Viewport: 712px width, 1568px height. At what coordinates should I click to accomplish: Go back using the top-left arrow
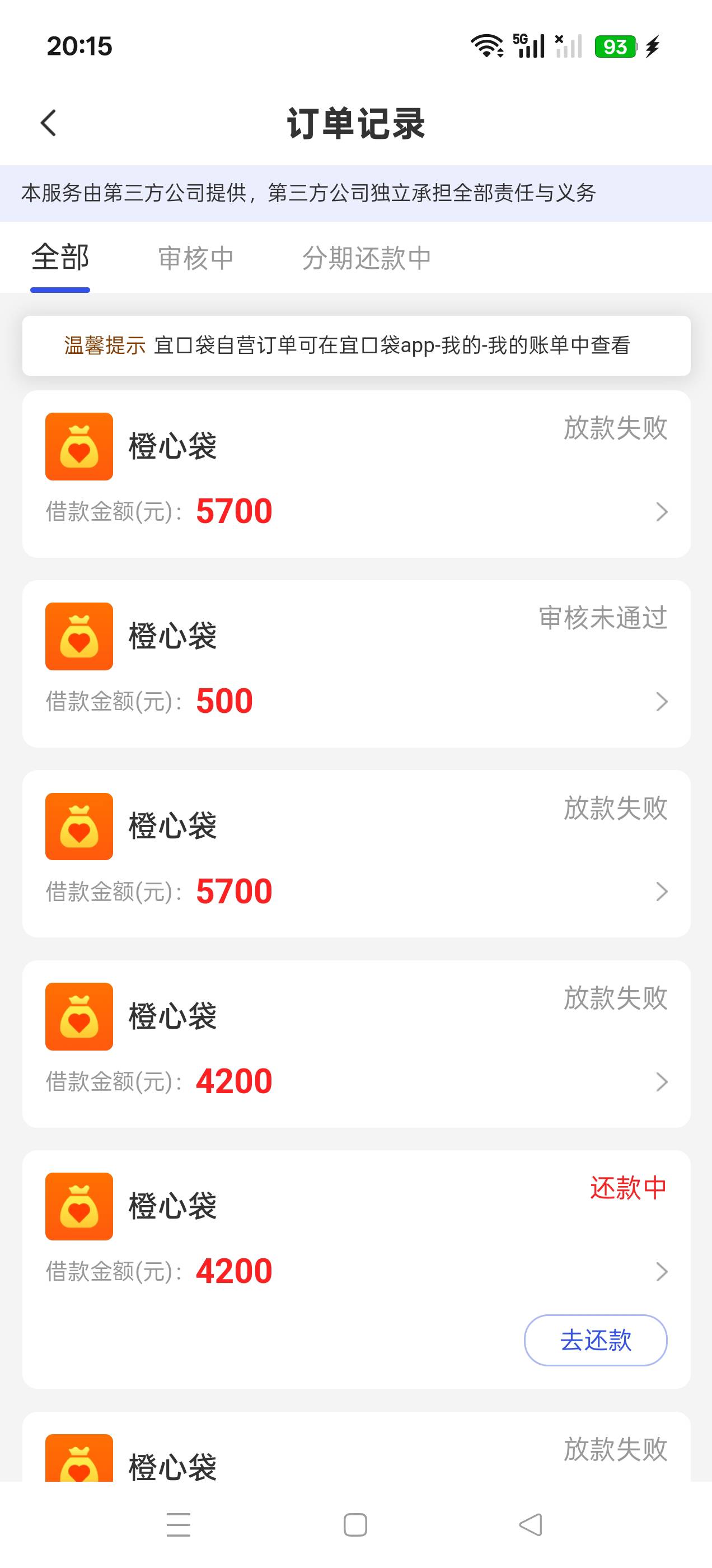point(48,123)
